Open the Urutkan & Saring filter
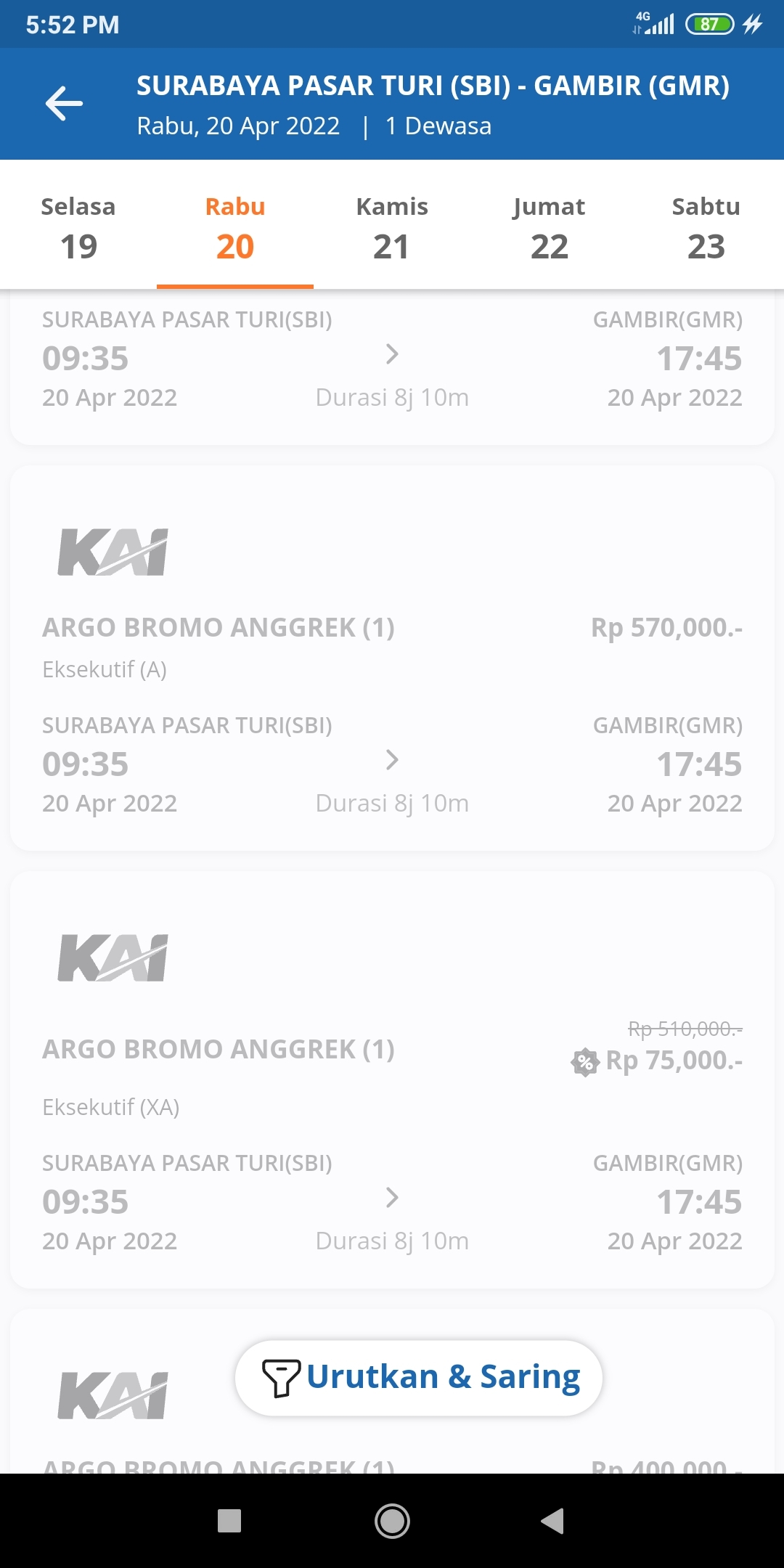 click(419, 1377)
